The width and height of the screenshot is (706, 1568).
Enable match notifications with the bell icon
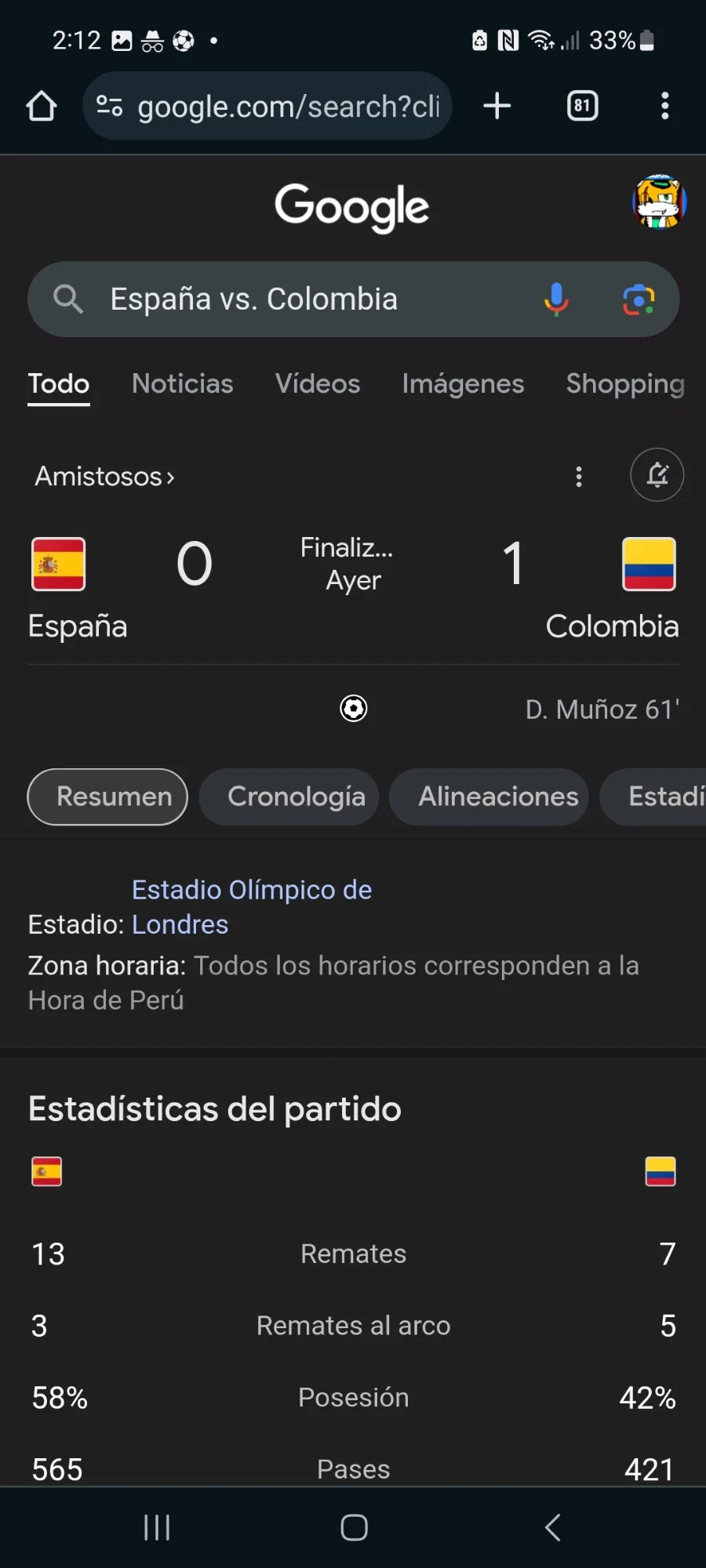(x=657, y=475)
